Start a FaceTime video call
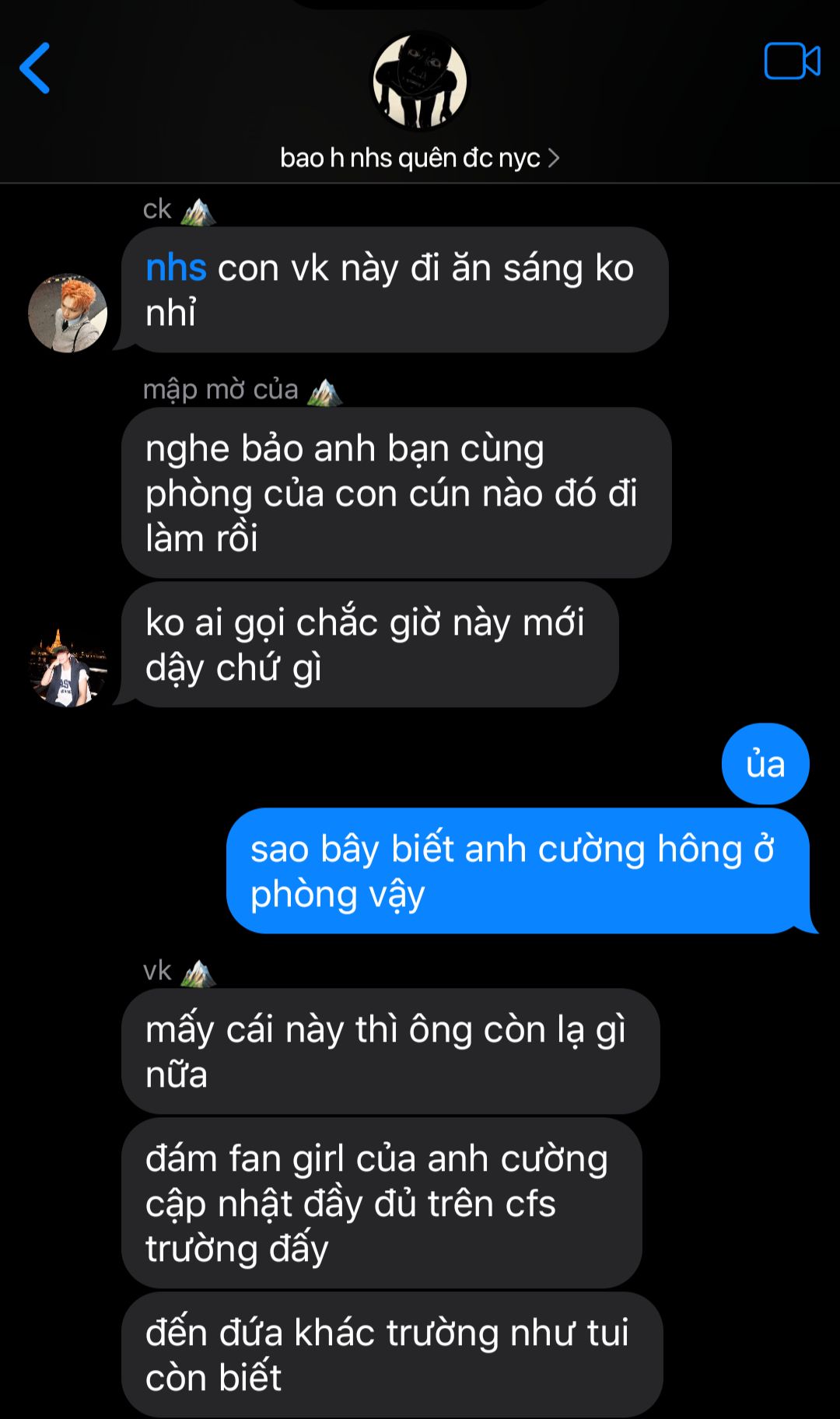Viewport: 840px width, 1419px height. [792, 61]
